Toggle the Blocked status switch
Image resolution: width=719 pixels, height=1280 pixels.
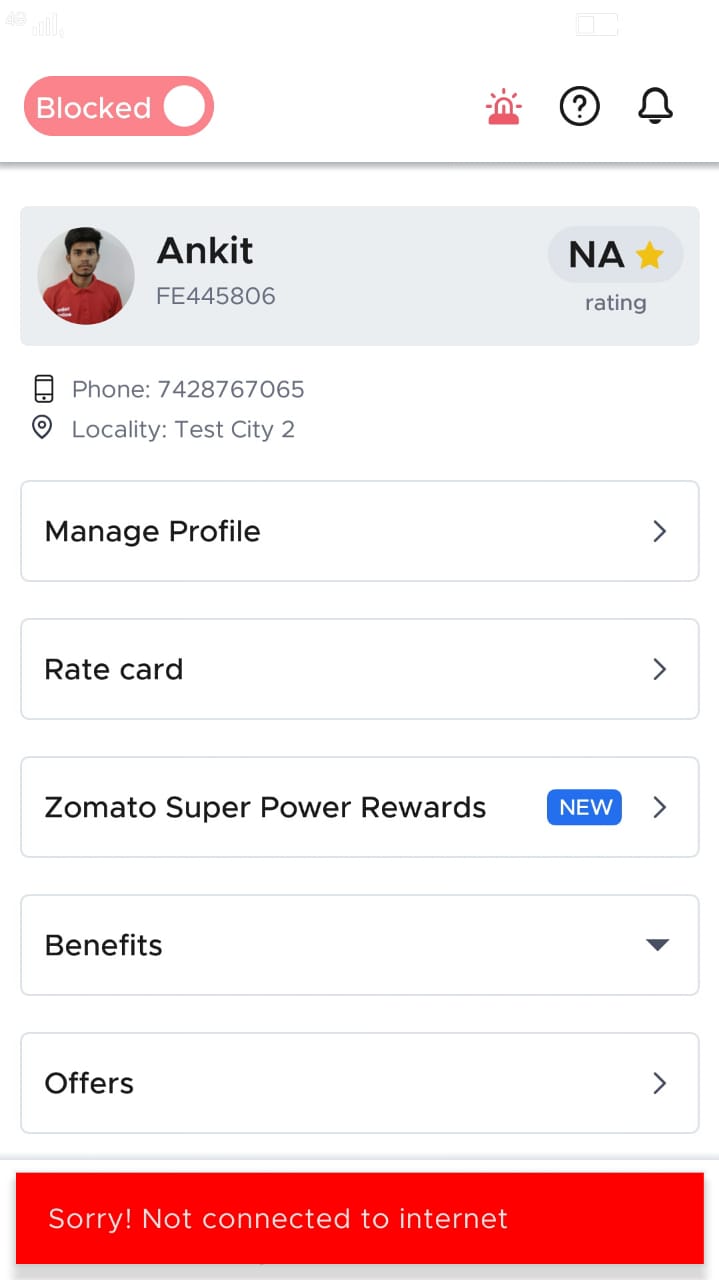point(119,107)
